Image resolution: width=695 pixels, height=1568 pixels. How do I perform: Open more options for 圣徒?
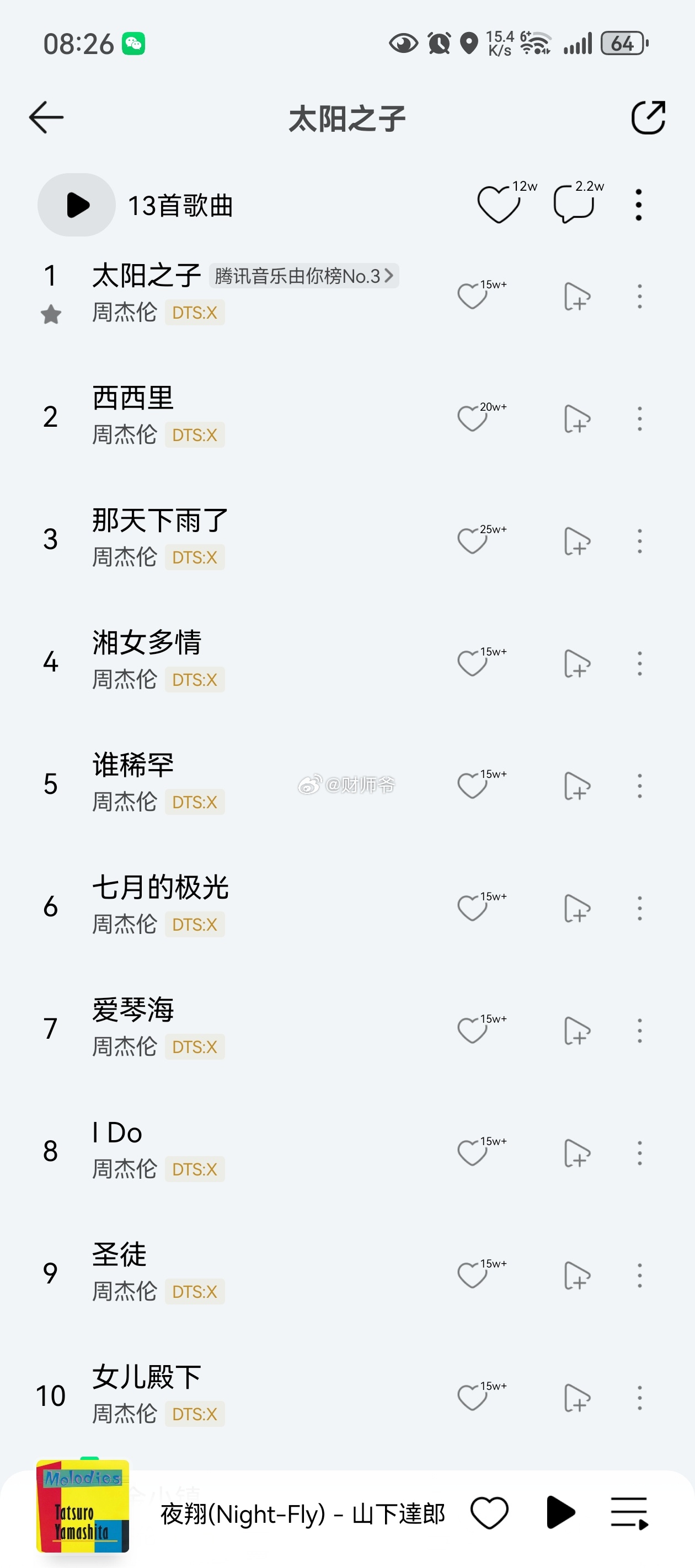640,1275
